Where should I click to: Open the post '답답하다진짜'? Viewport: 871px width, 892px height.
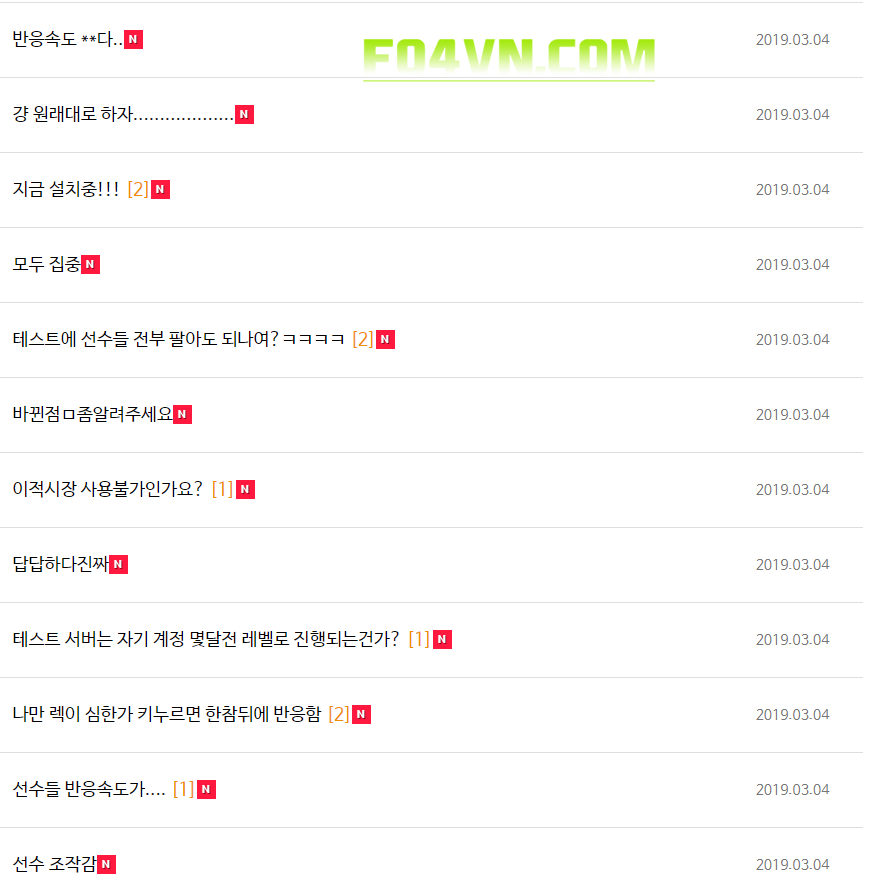click(x=60, y=565)
